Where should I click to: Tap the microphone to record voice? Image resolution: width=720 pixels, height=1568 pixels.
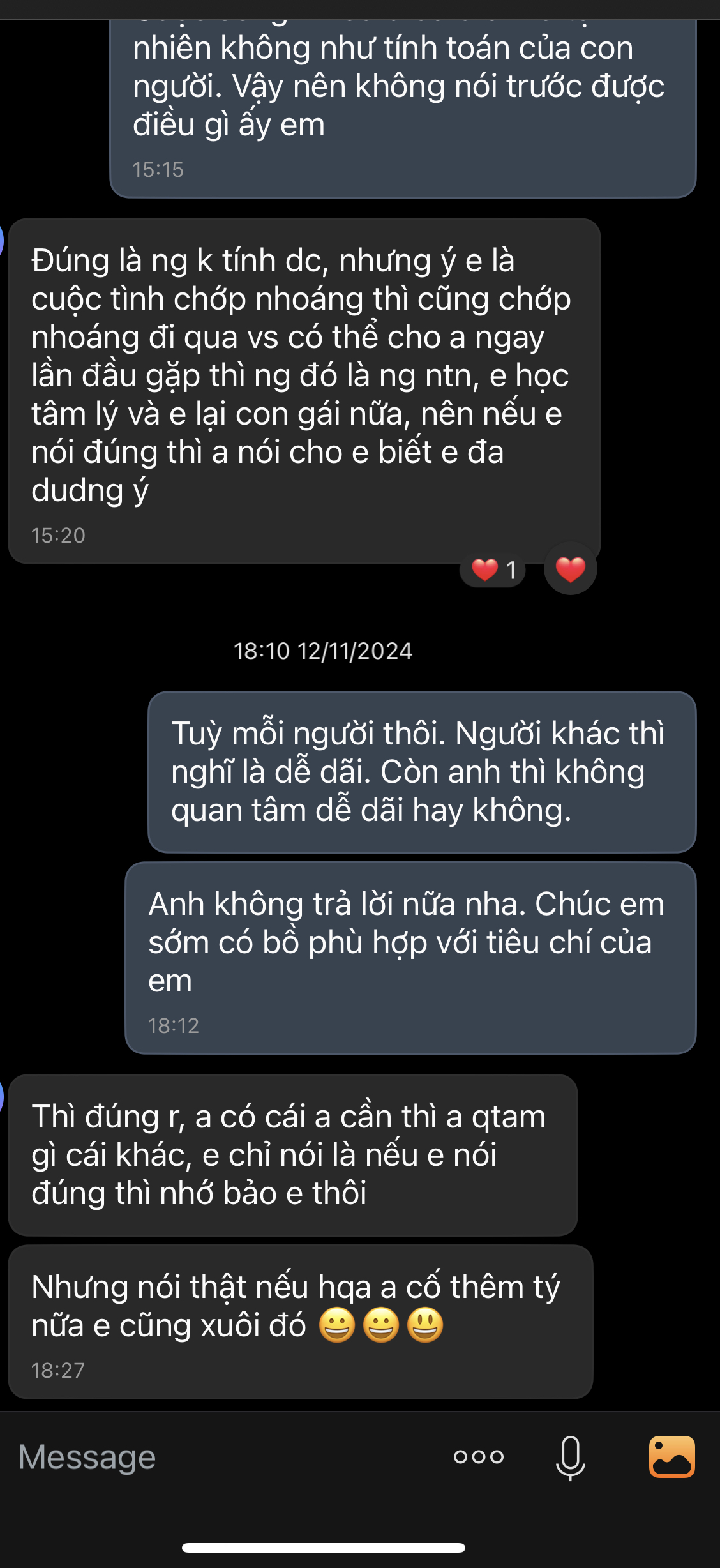[570, 1457]
